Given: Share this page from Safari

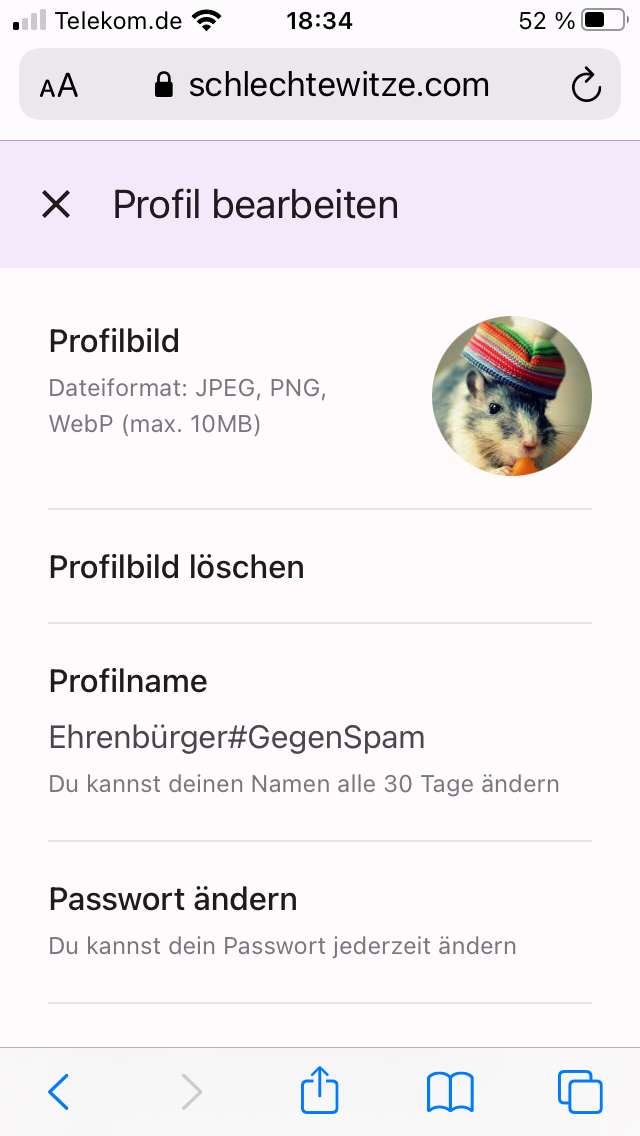Looking at the screenshot, I should point(320,1092).
